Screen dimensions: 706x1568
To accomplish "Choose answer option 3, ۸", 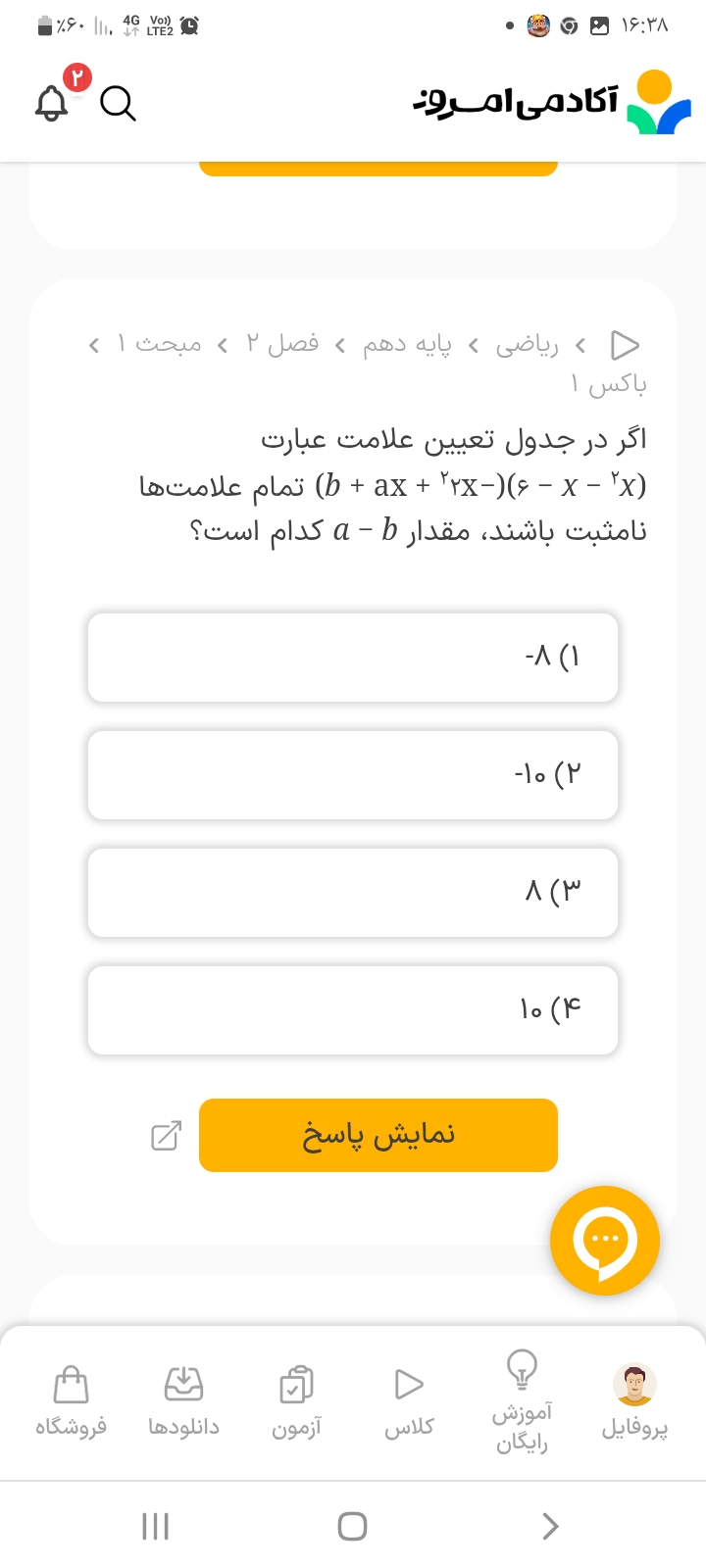I will click(x=353, y=893).
